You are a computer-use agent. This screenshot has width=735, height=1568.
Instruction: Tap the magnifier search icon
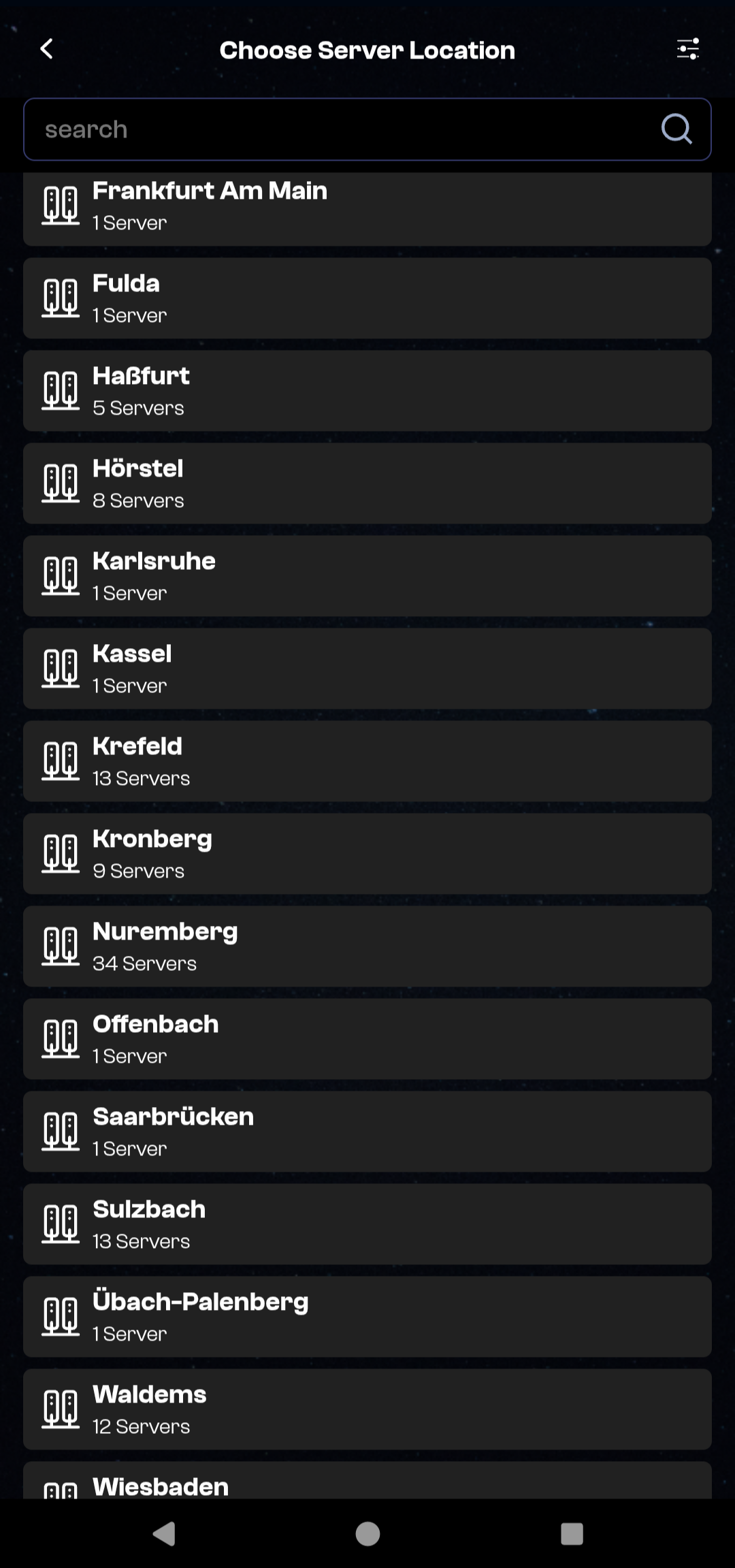[x=676, y=129]
